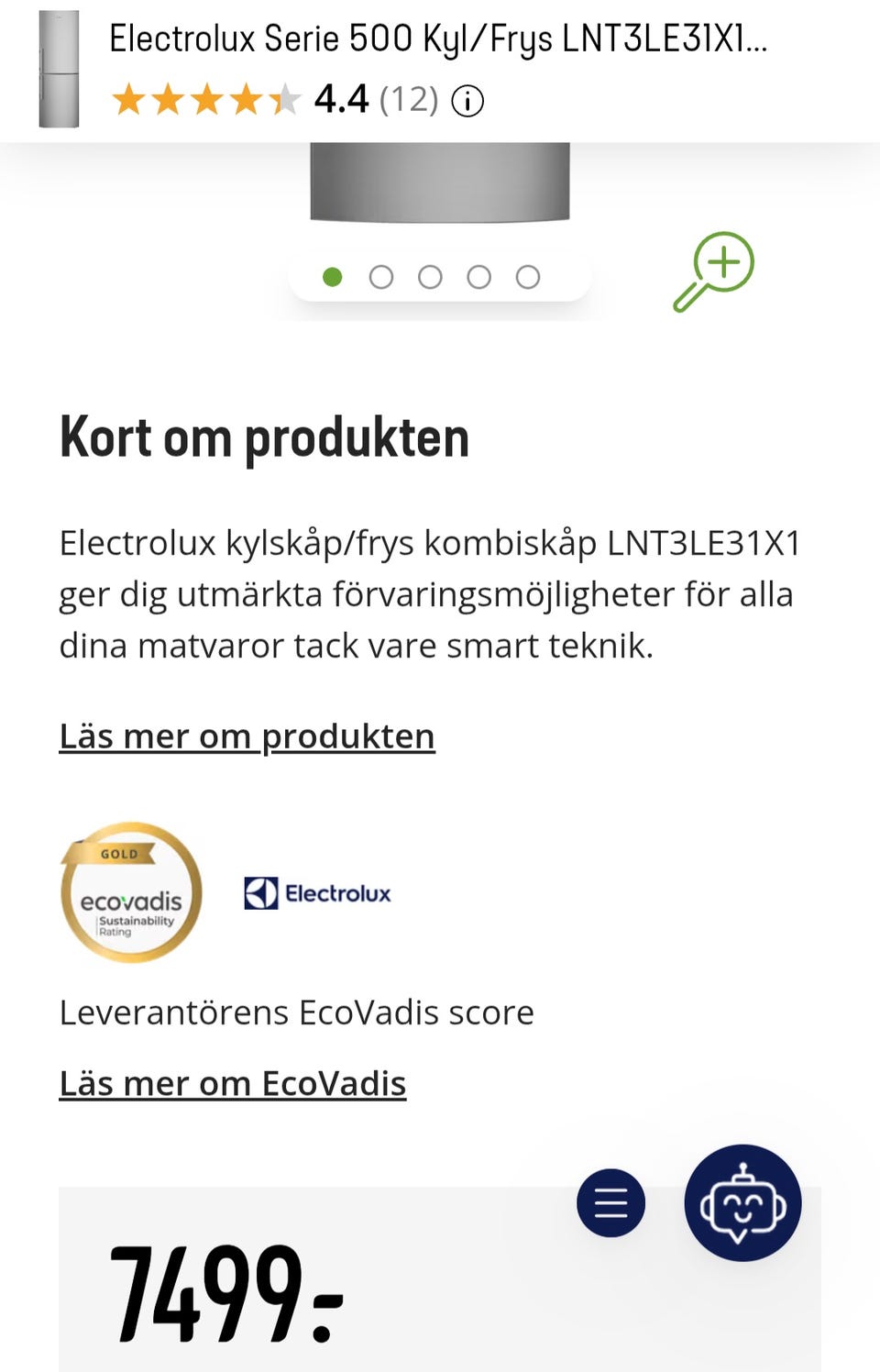Open Läs mer om EcoVadis link
The width and height of the screenshot is (880, 1372).
232,1083
